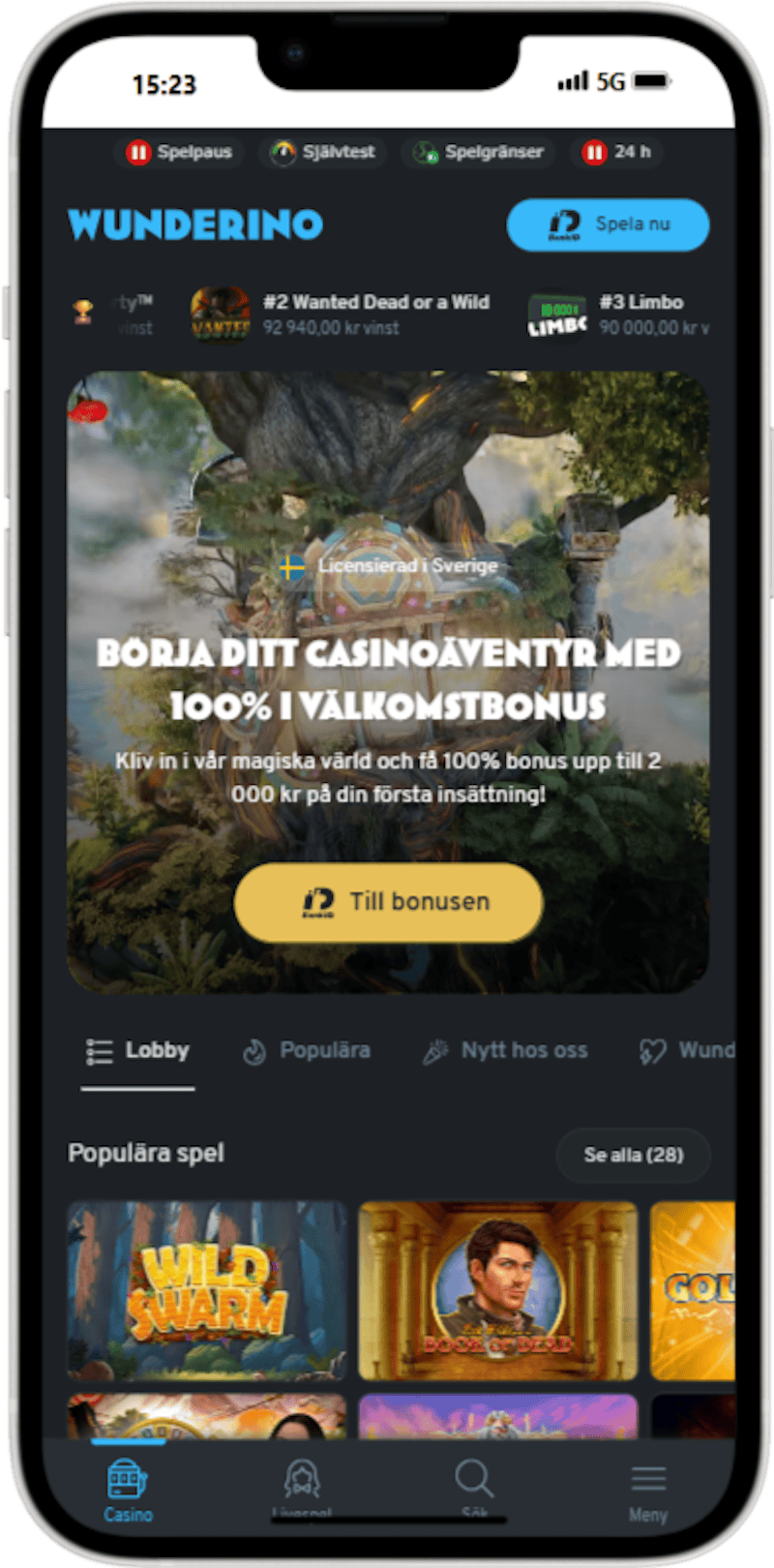Open the #3 Limbo winner entry
This screenshot has width=774, height=1568.
(619, 315)
